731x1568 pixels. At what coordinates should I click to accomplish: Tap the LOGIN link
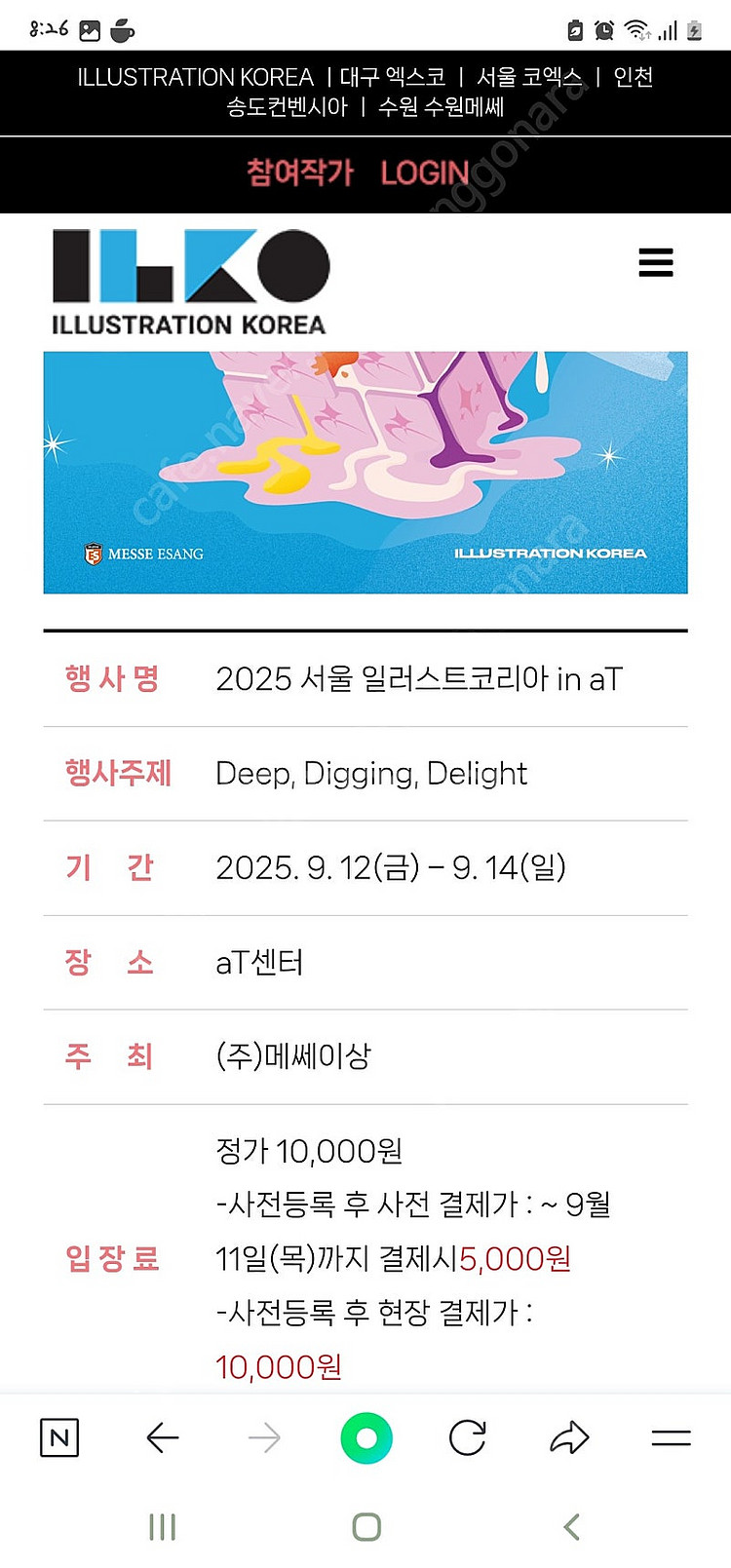tap(425, 172)
